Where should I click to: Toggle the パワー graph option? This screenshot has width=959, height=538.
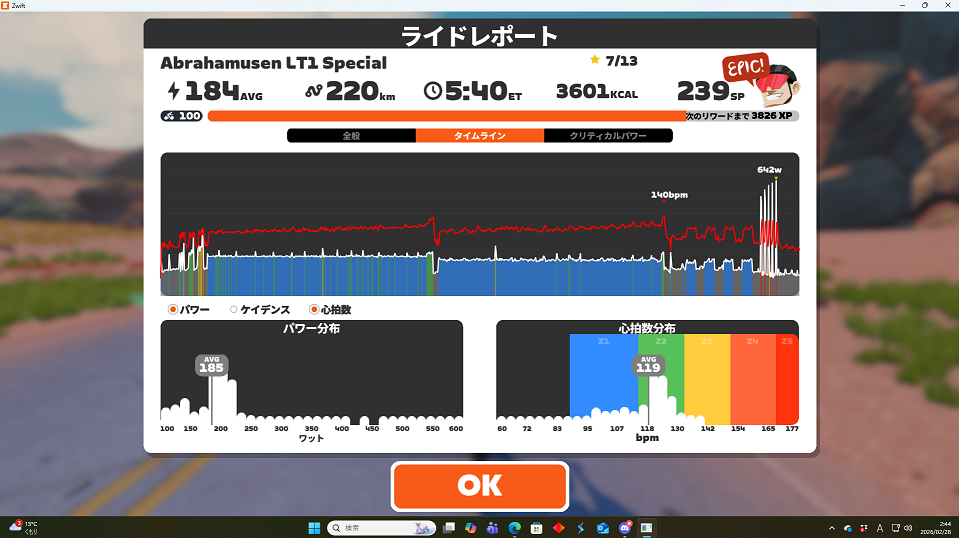click(173, 310)
